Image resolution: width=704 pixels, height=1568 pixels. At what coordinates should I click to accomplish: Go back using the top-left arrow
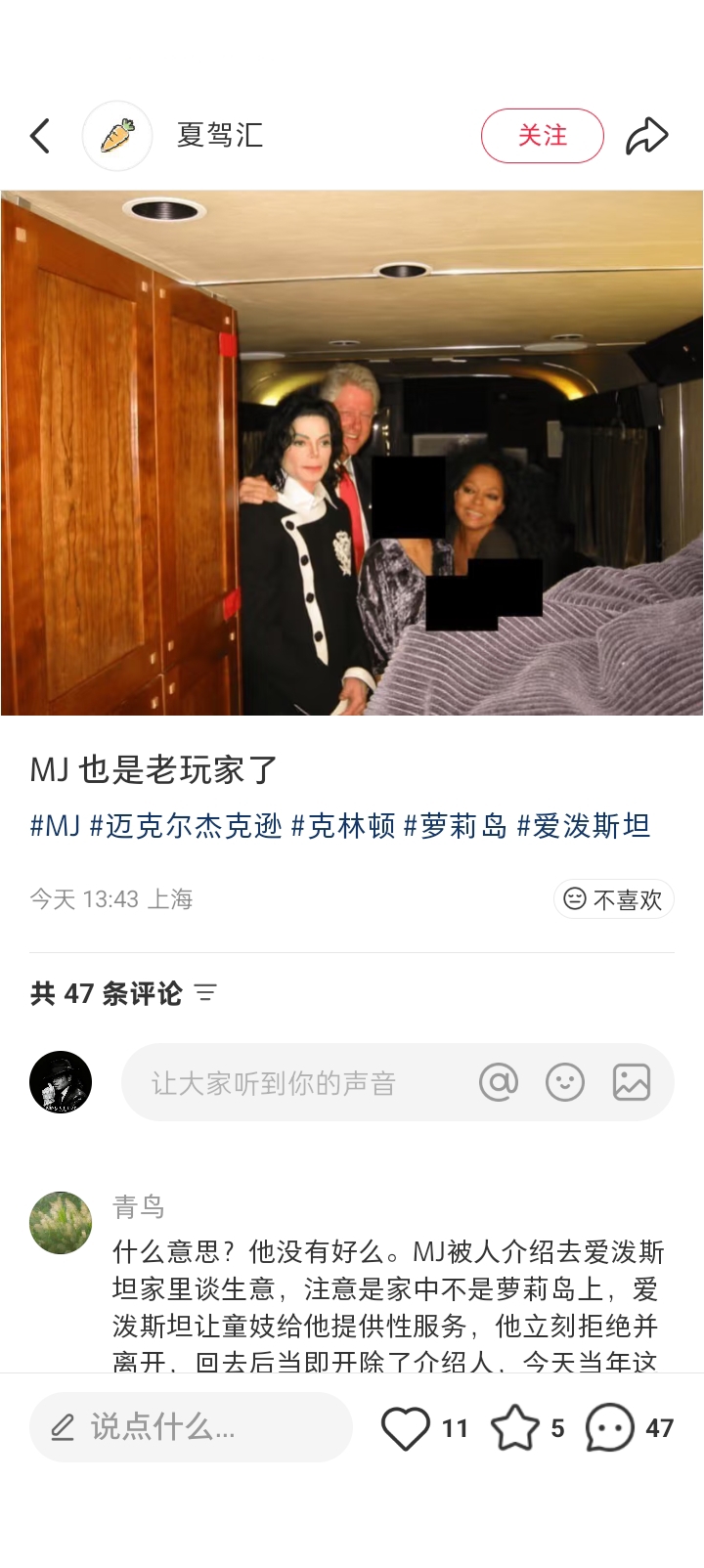tap(40, 136)
